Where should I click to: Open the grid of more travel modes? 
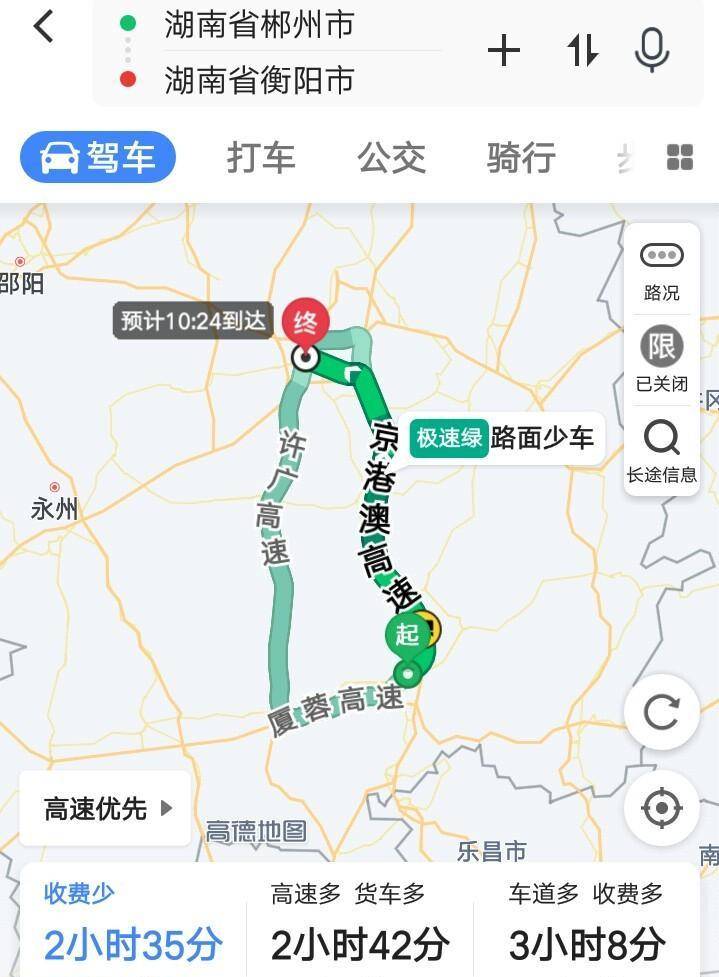[x=680, y=157]
